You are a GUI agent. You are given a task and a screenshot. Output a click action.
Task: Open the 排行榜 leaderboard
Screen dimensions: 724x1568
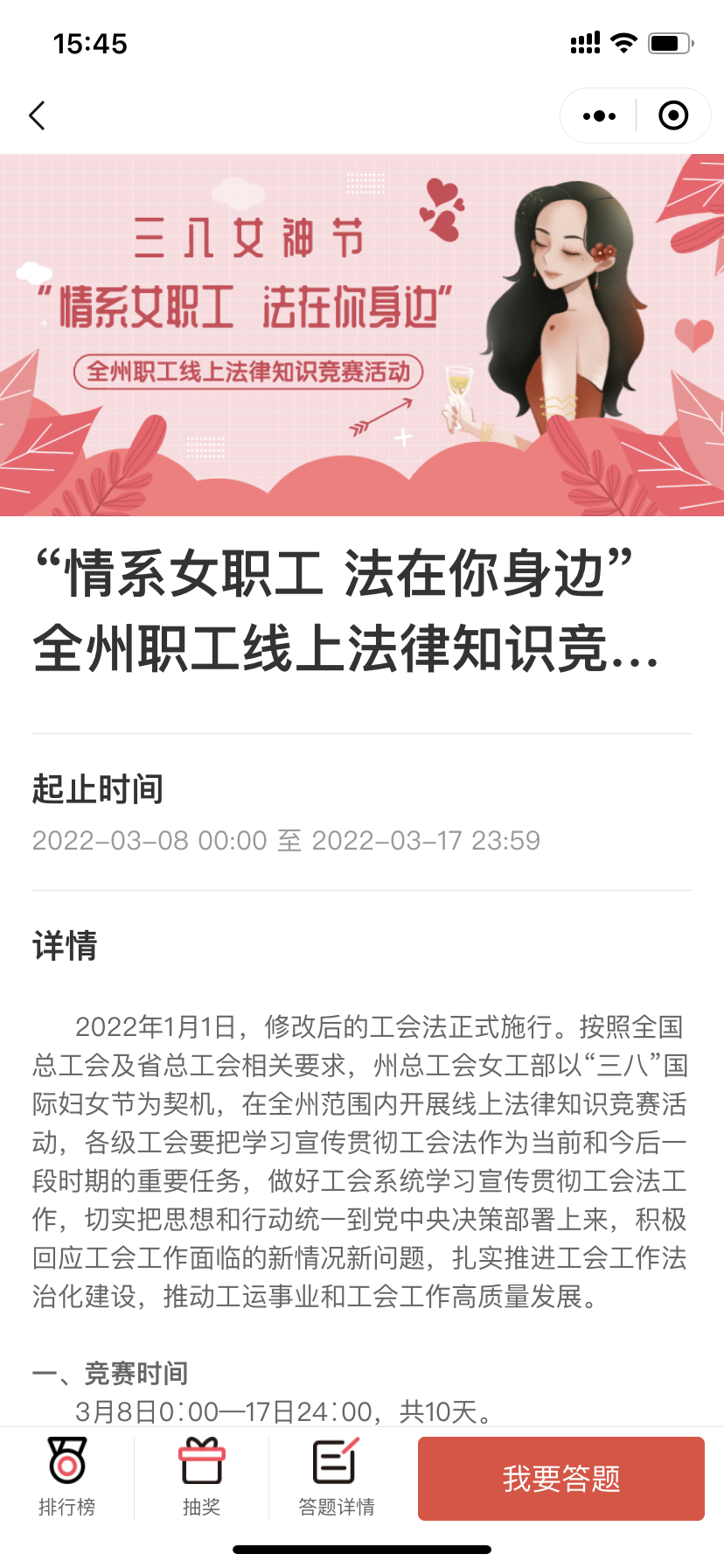[67, 1477]
